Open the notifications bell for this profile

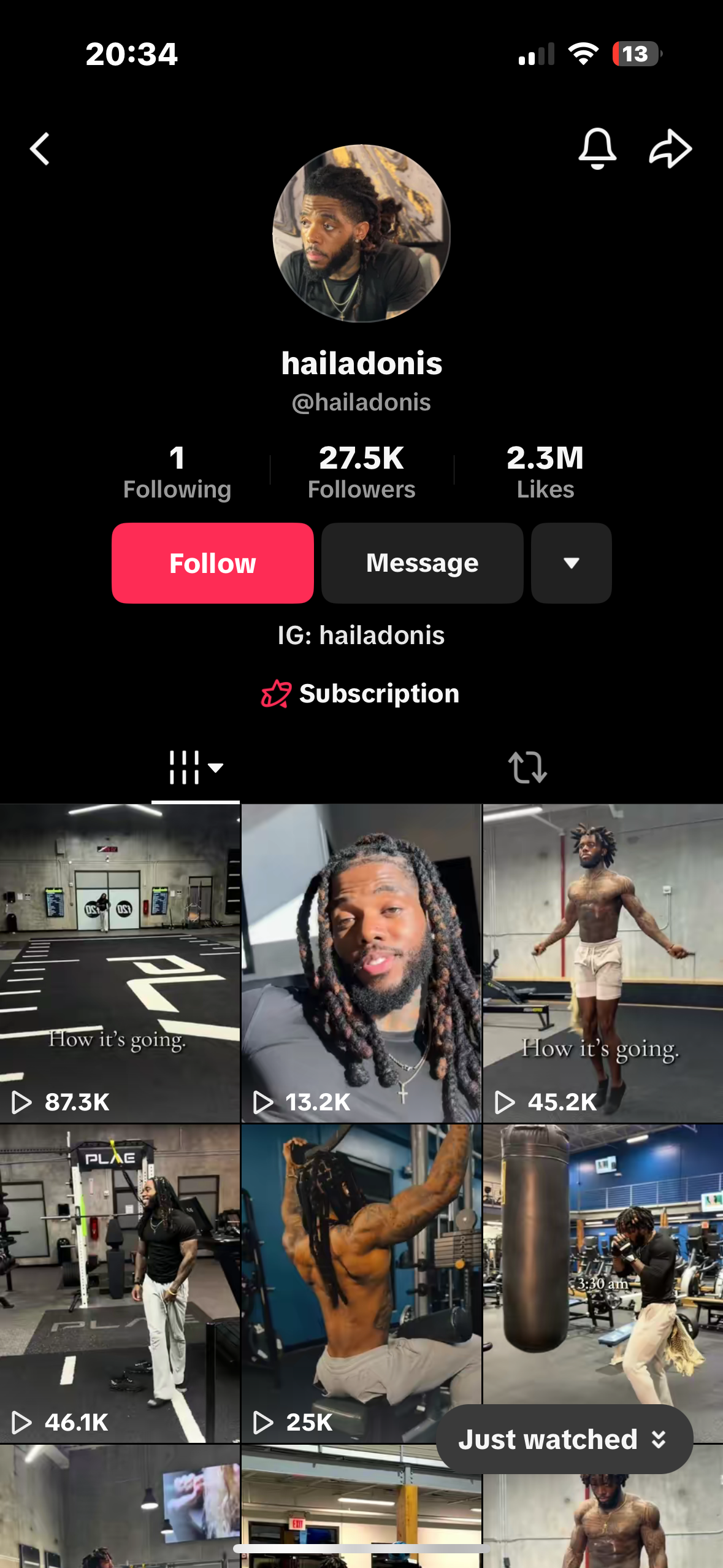pyautogui.click(x=597, y=148)
